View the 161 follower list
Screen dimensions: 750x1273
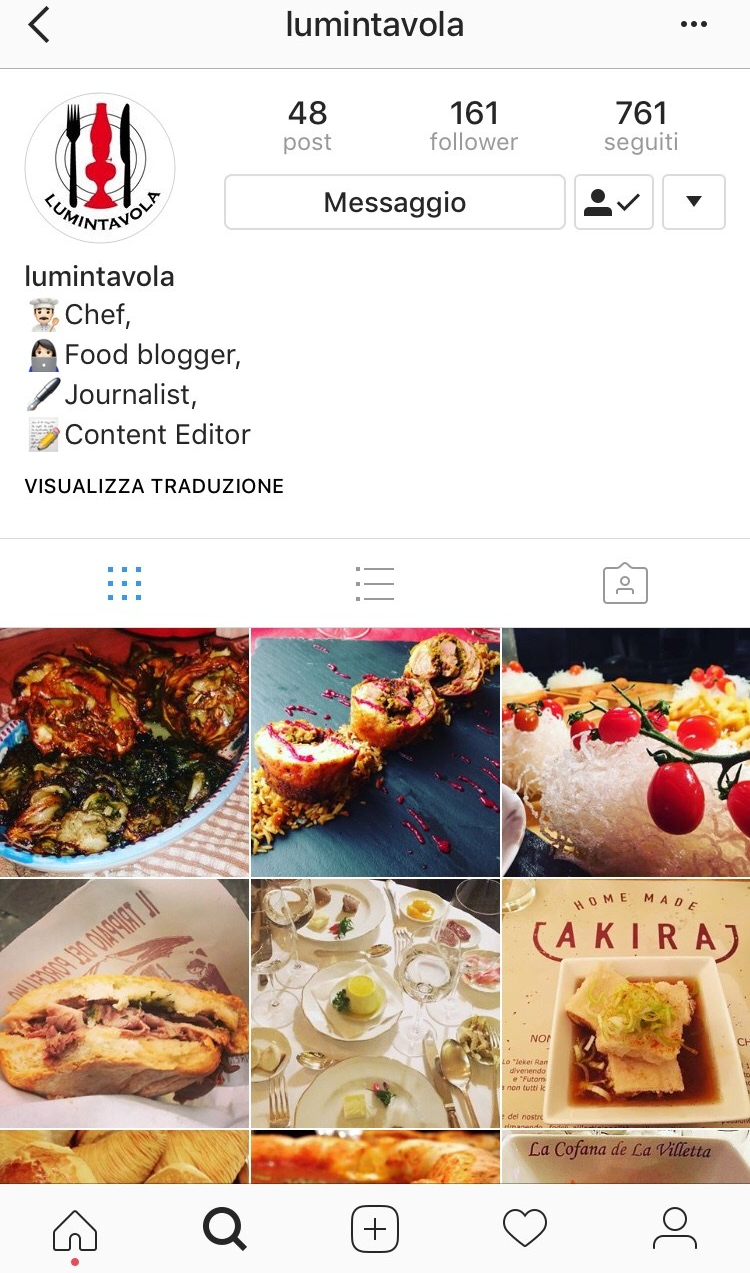[x=474, y=126]
